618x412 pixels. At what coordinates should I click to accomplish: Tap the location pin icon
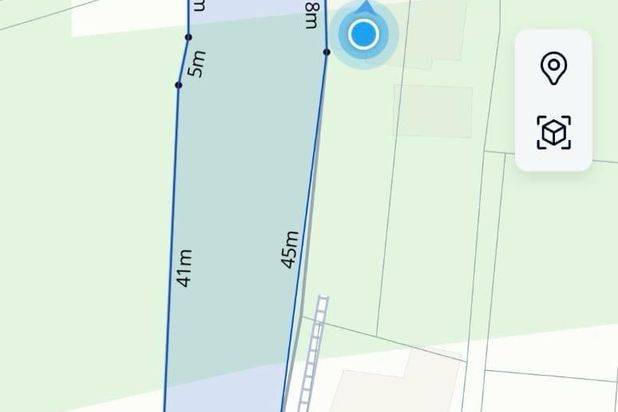coord(553,69)
